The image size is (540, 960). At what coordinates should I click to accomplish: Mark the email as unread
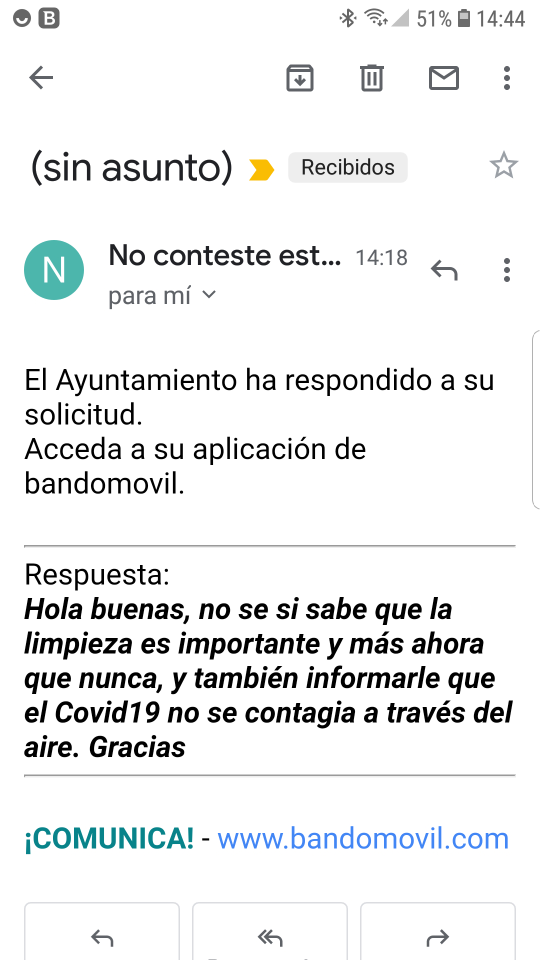coord(444,78)
